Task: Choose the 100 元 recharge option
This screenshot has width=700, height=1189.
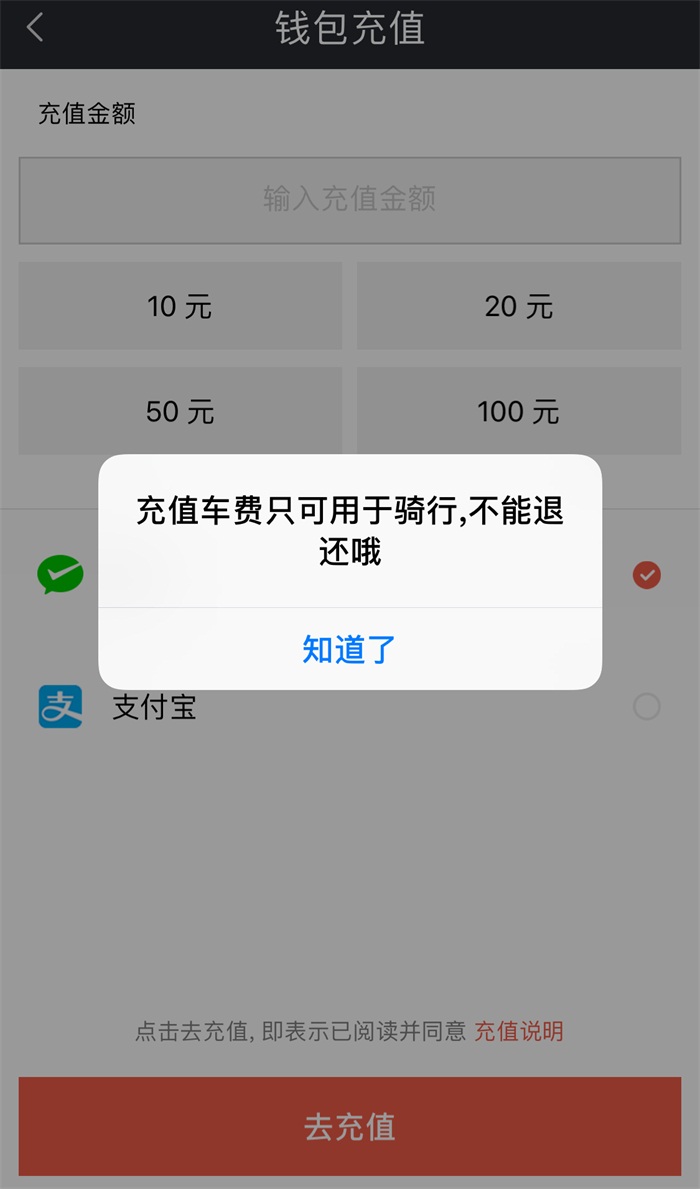Action: 518,410
